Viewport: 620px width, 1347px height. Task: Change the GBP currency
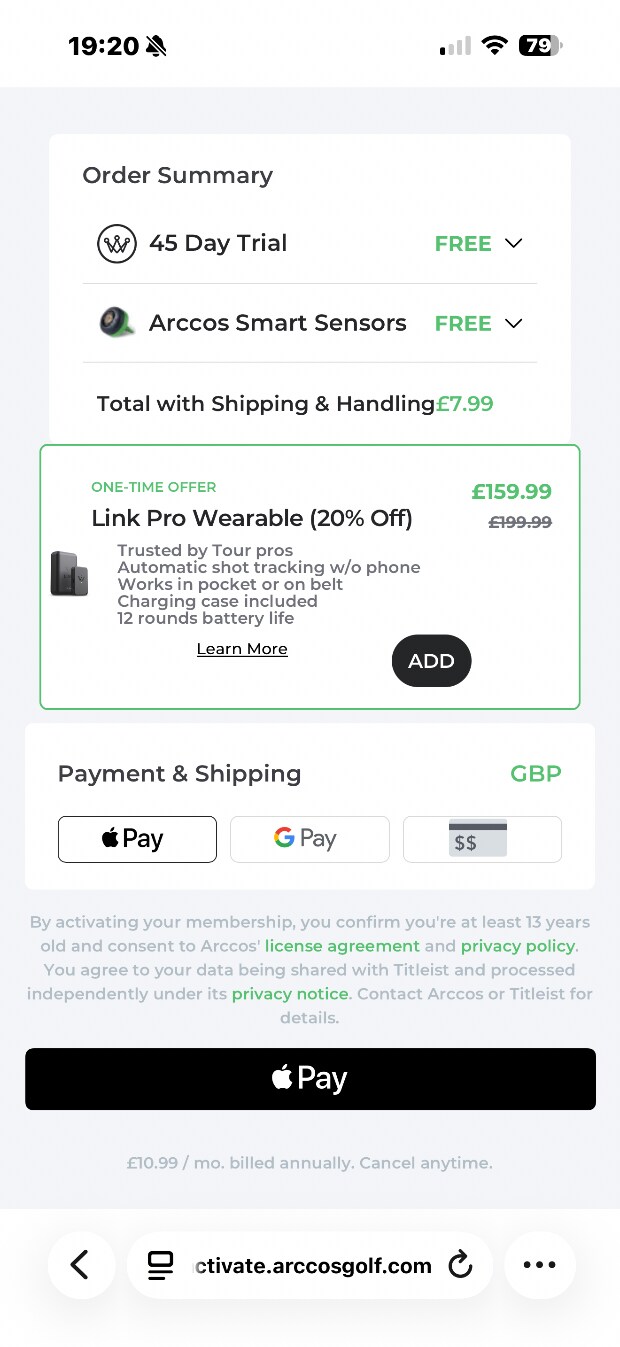536,774
